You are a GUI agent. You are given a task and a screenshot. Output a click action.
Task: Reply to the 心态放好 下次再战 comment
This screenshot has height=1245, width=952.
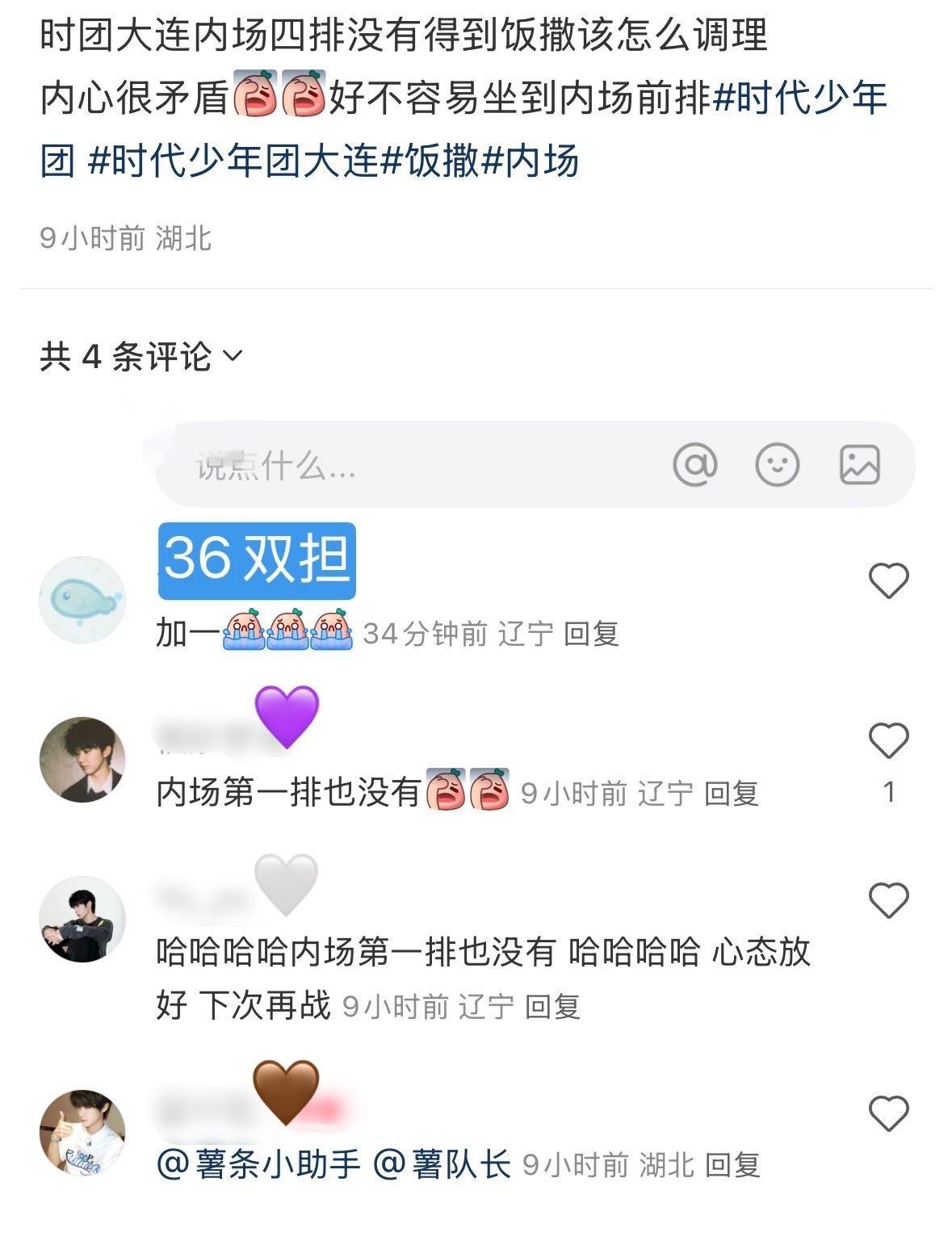553,1007
